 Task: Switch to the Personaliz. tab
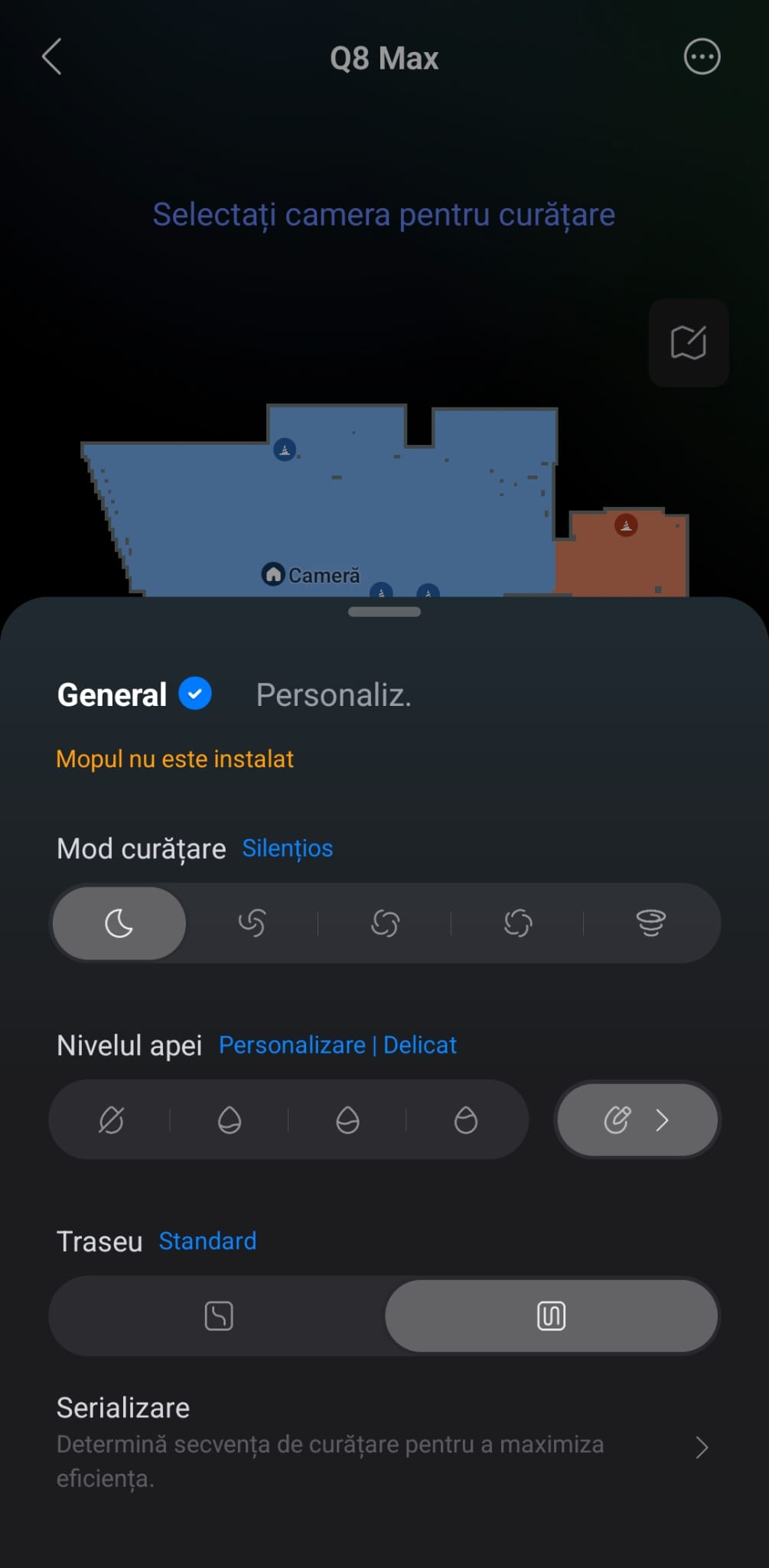(333, 695)
